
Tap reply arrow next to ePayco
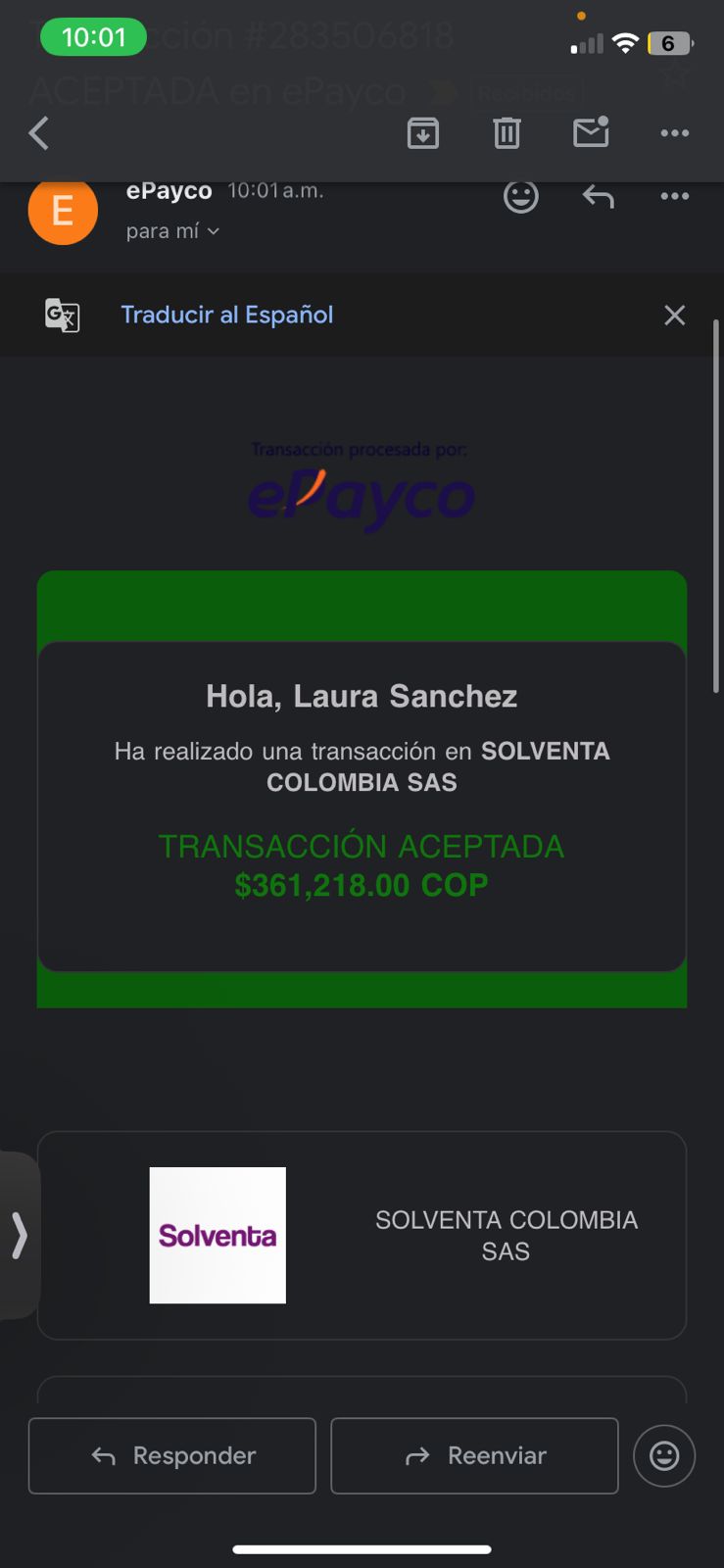pos(598,197)
